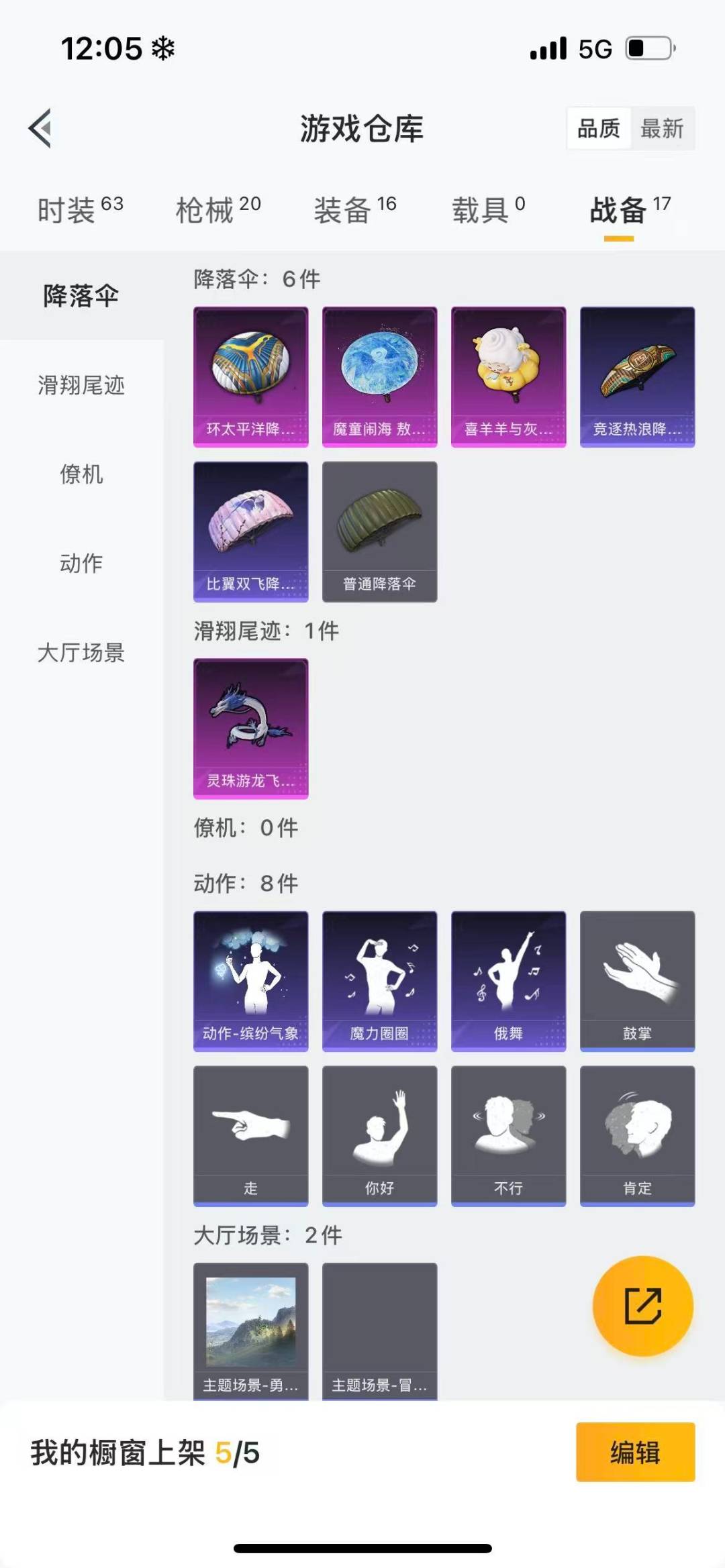
Task: Open the 灵珠游龙 glide trail item
Action: point(251,728)
